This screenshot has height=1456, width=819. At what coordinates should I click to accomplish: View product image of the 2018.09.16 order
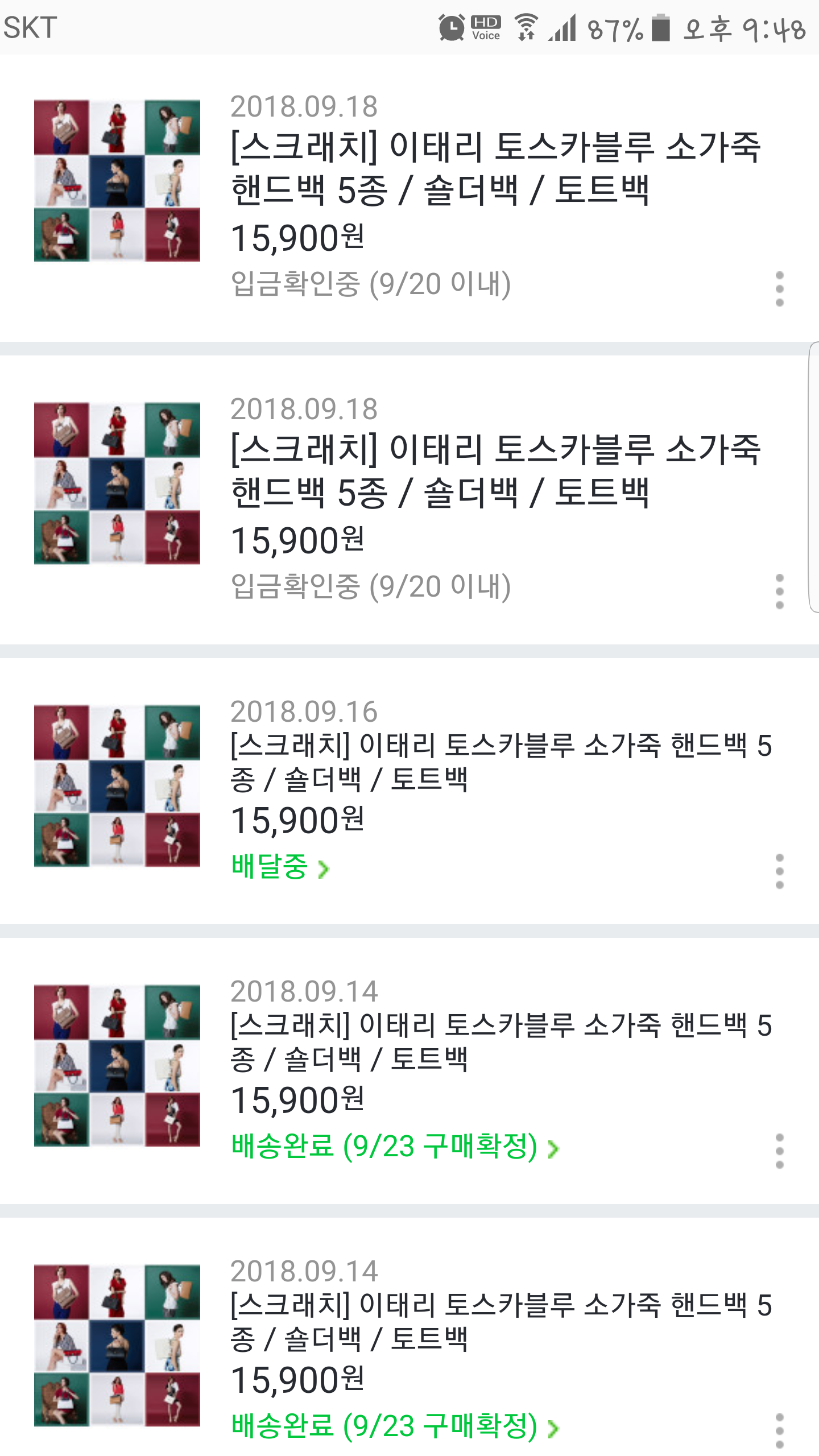(117, 785)
